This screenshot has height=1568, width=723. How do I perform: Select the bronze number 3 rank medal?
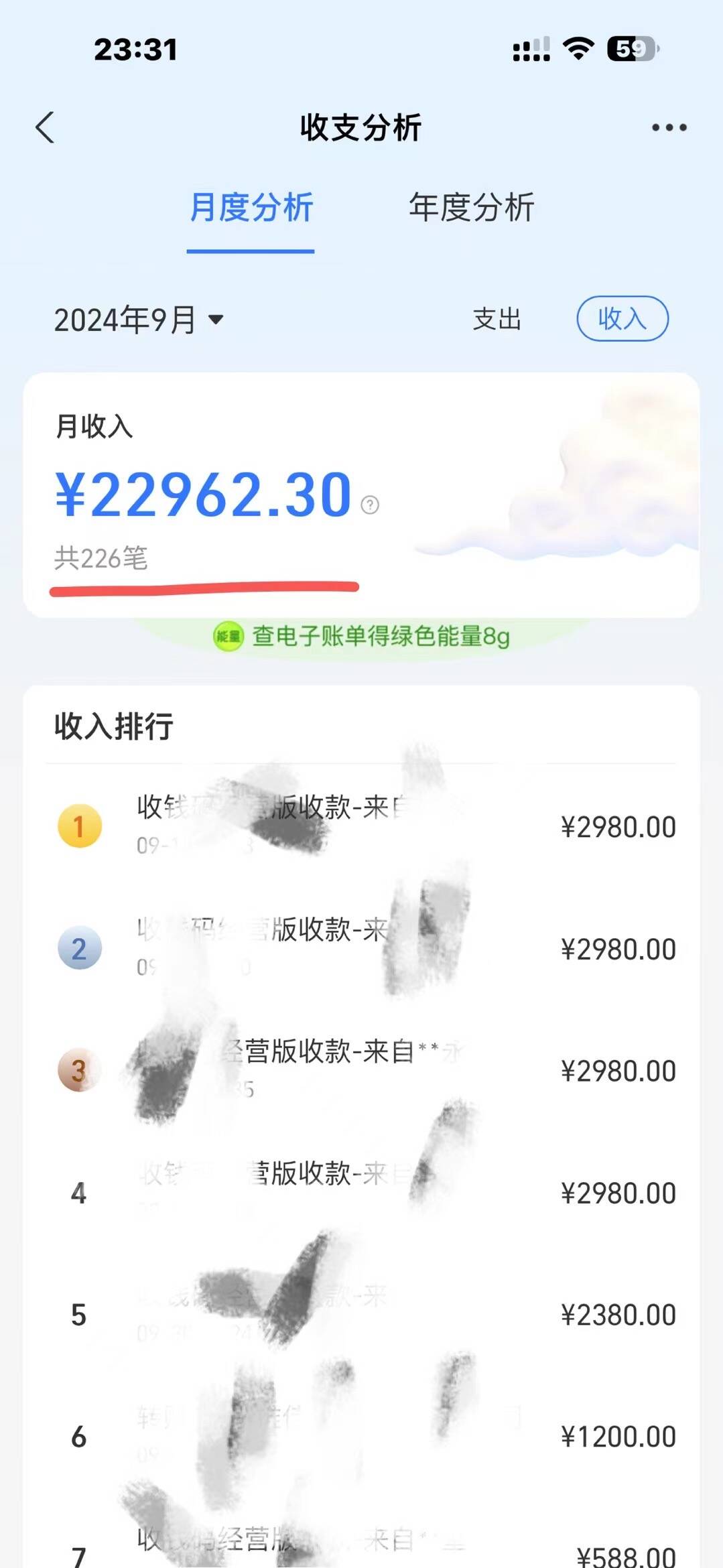click(79, 1070)
